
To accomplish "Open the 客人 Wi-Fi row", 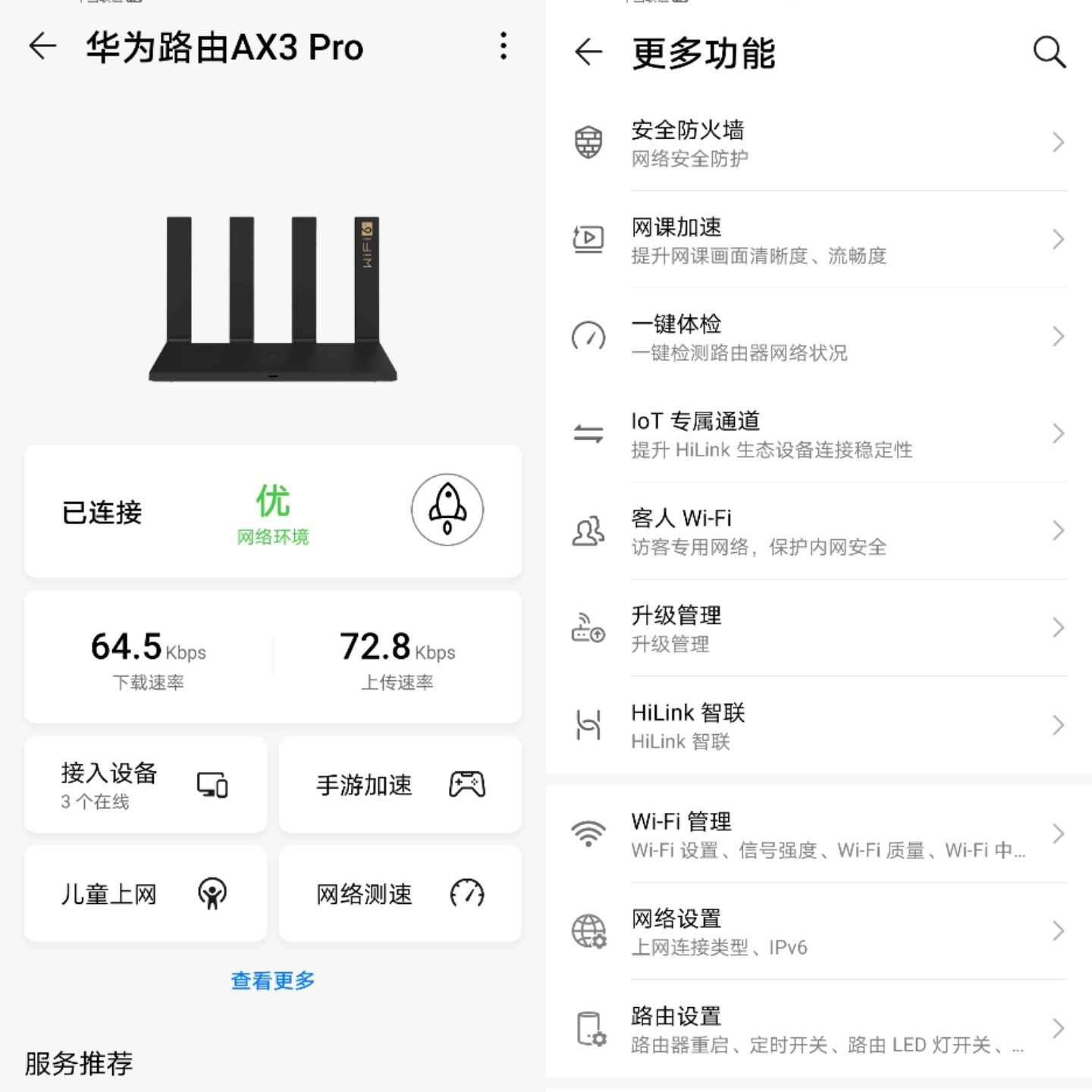I will [819, 531].
